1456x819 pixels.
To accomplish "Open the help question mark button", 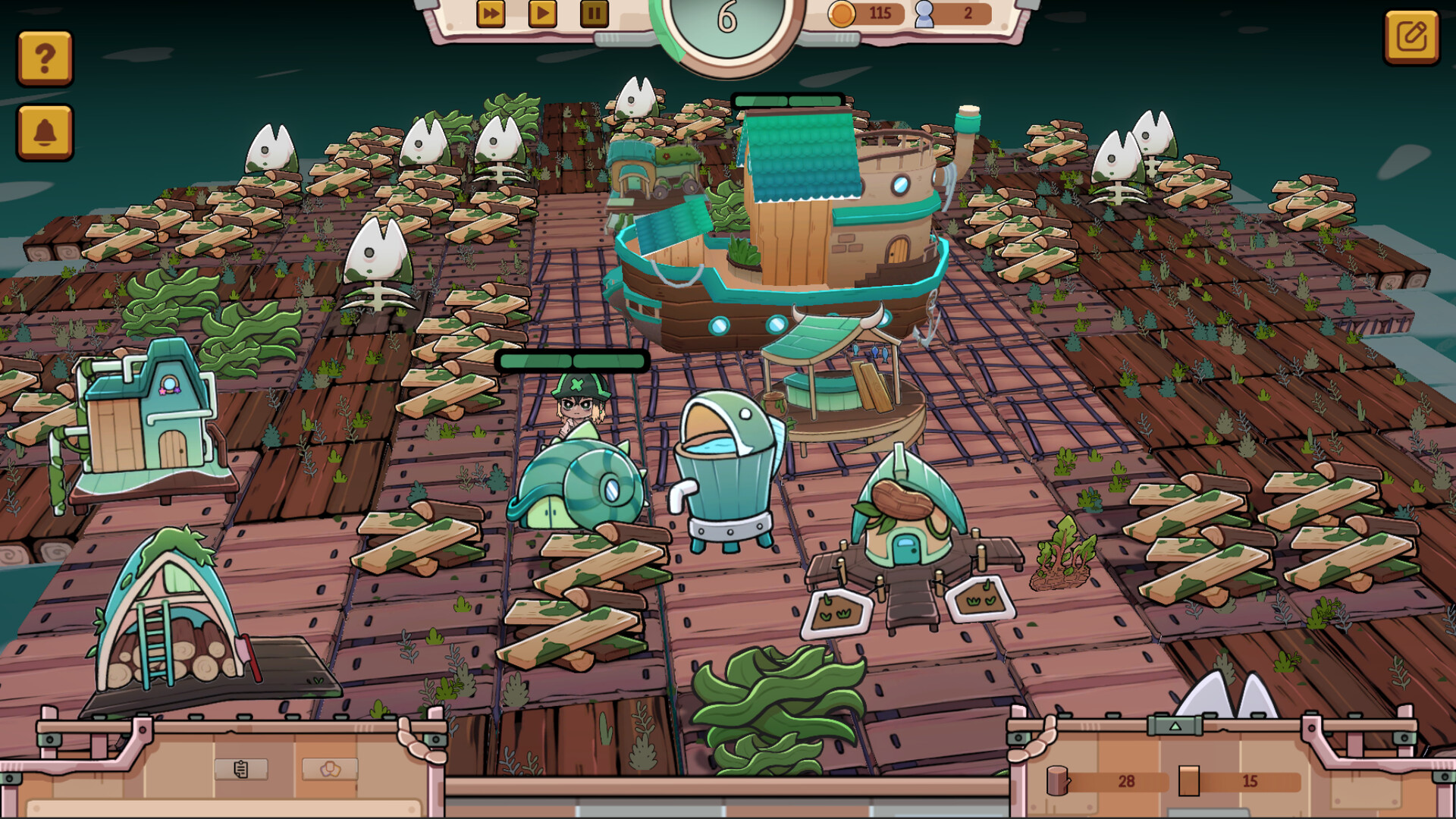I will 45,58.
